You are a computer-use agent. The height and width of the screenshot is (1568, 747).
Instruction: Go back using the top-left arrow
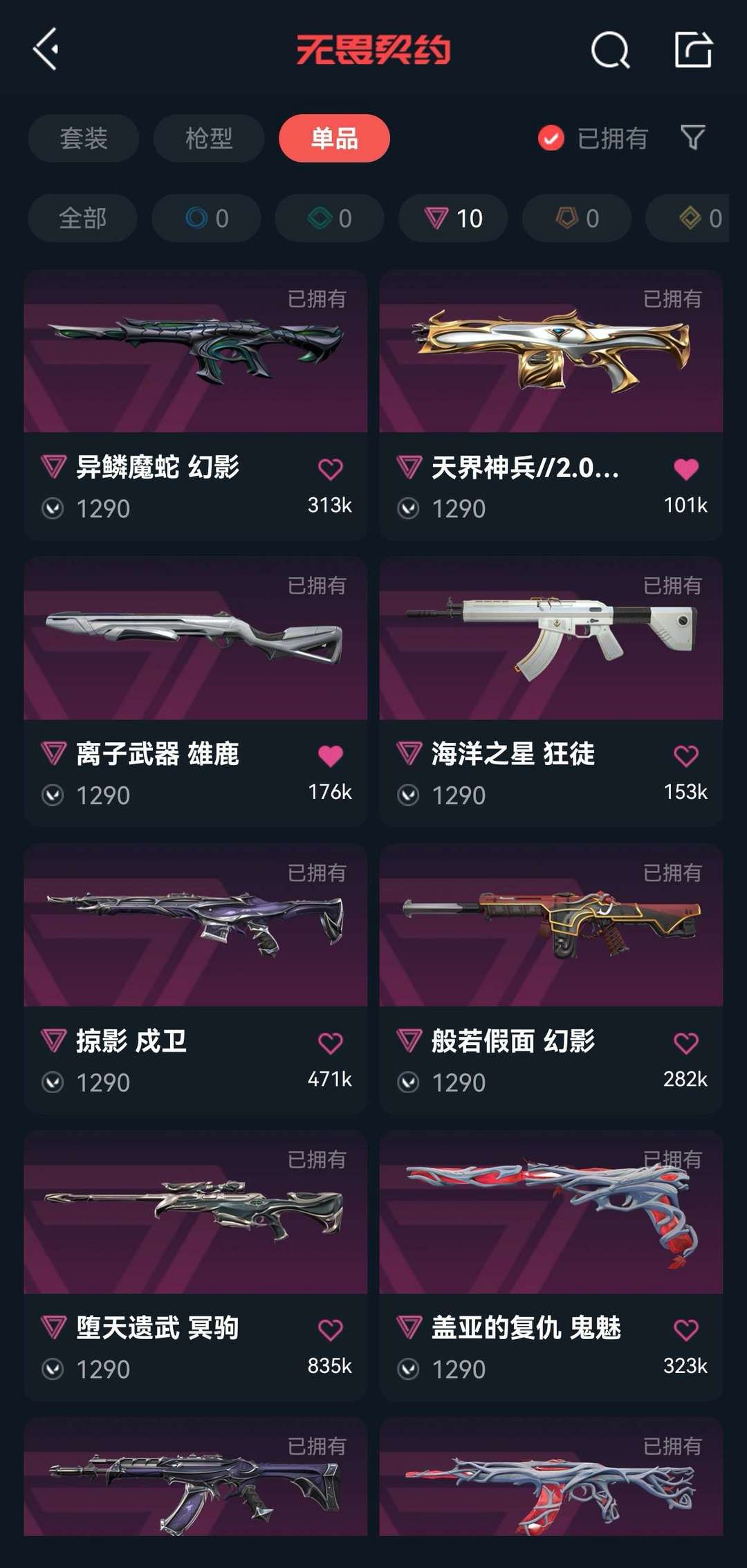46,49
